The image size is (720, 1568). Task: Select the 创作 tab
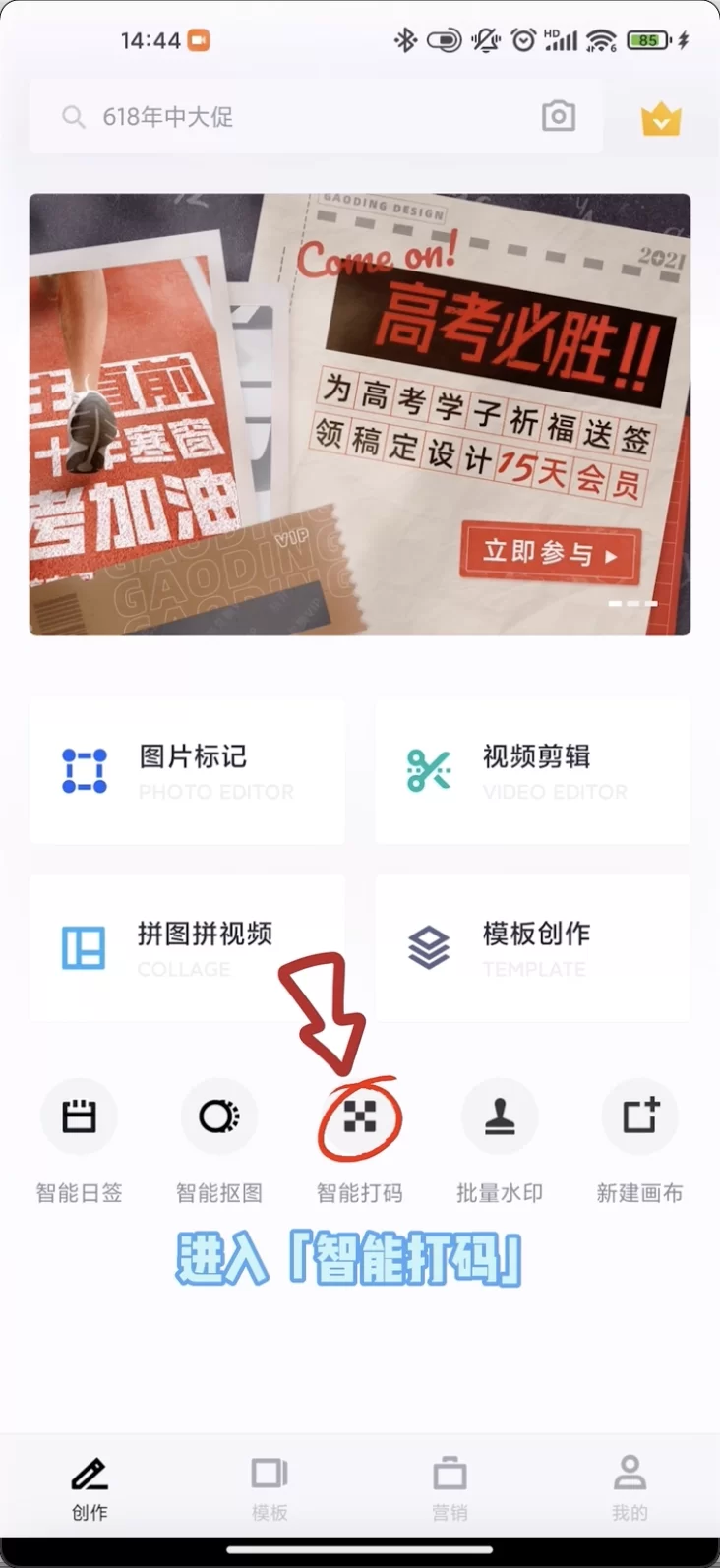click(90, 1487)
